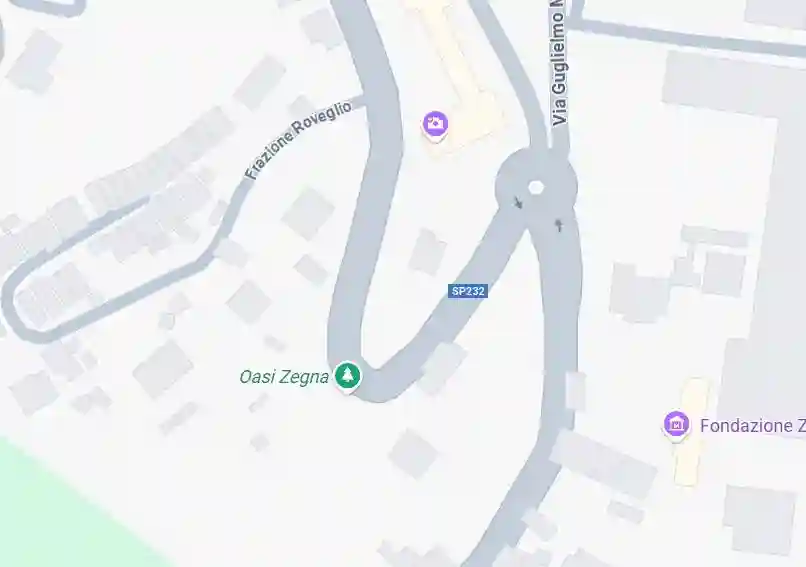Open the Oasi Zegna park marker

point(347,376)
